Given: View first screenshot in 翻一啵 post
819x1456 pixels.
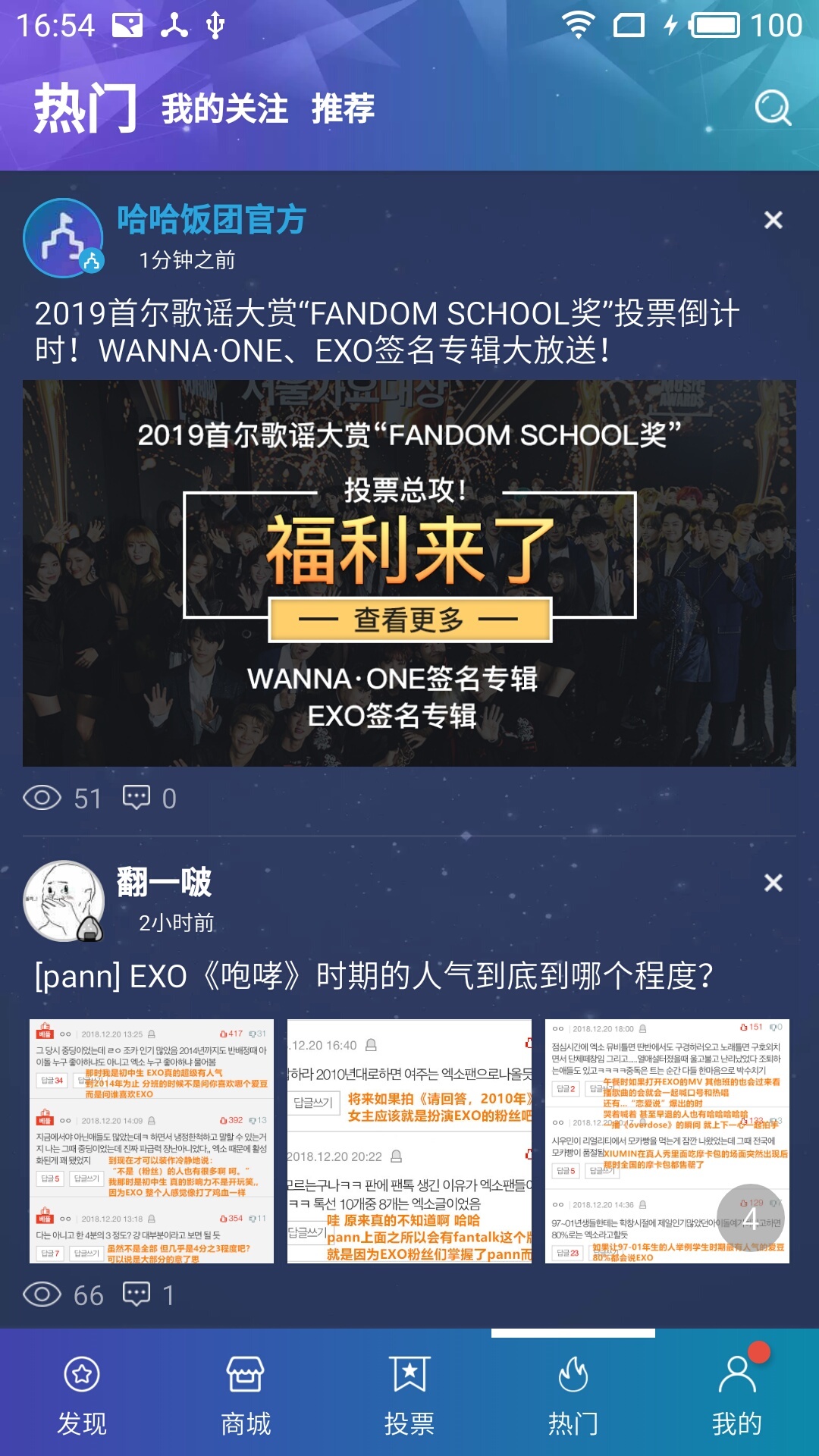Looking at the screenshot, I should pos(152,1141).
